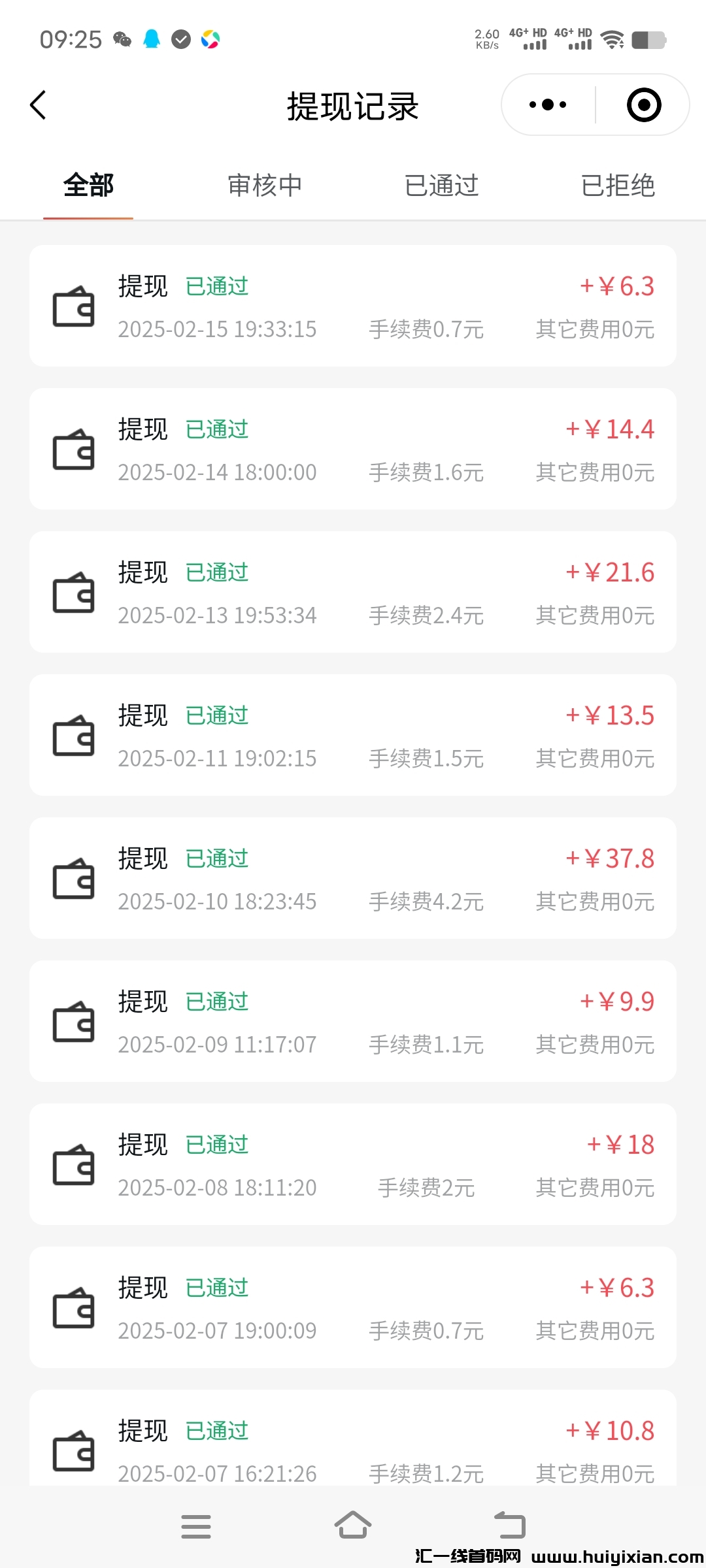This screenshot has height=1568, width=706.
Task: Open the mini-program more options (...) menu
Action: coord(547,105)
